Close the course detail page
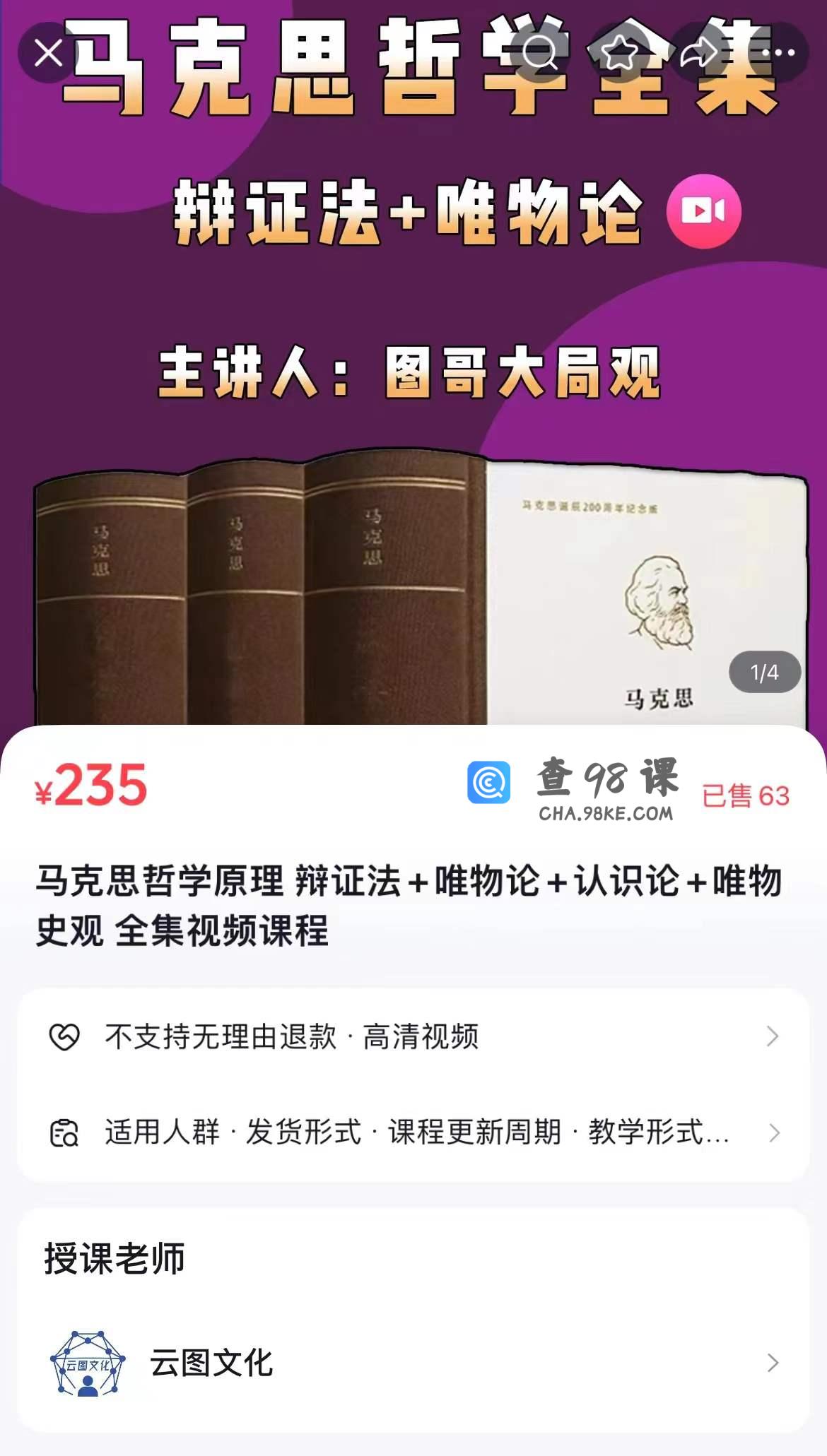This screenshot has height=1456, width=827. pyautogui.click(x=48, y=53)
